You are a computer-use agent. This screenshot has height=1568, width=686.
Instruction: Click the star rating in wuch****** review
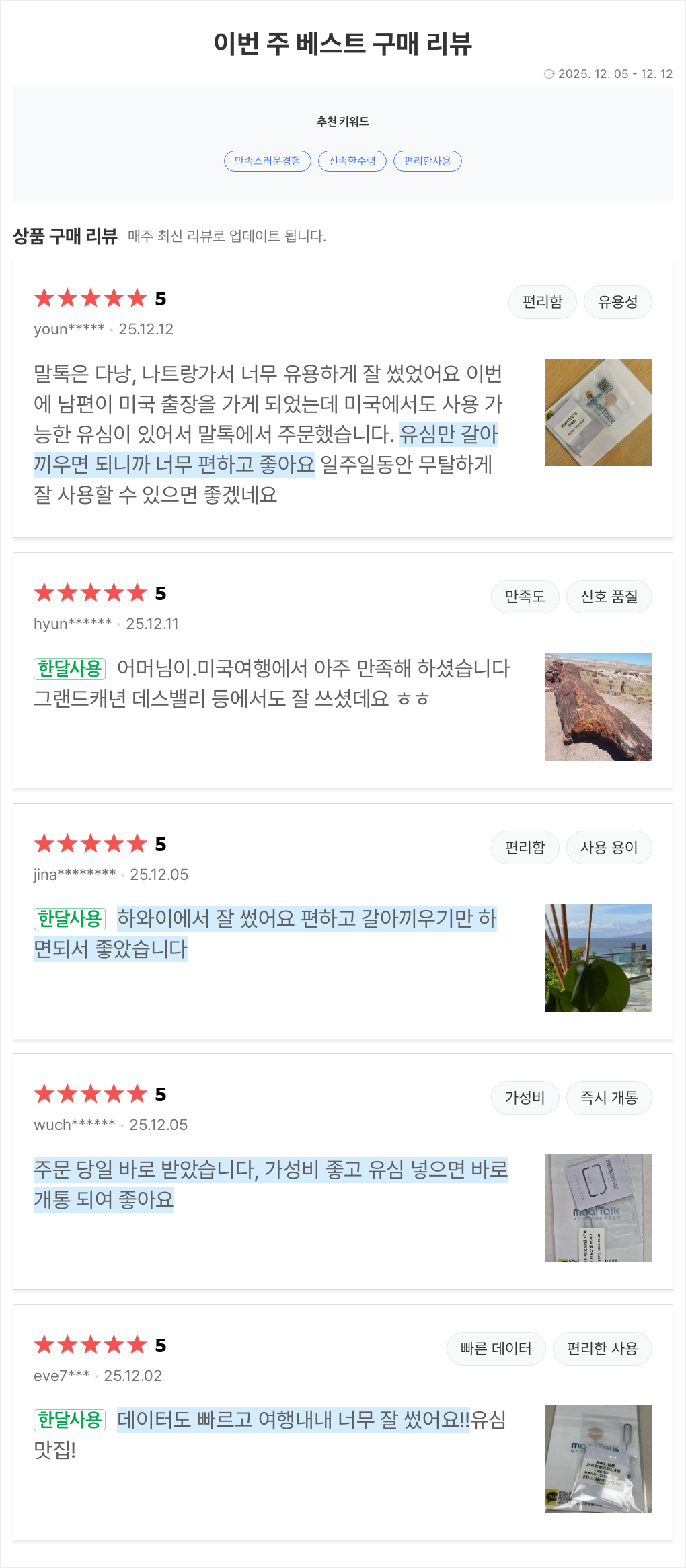tap(89, 1094)
